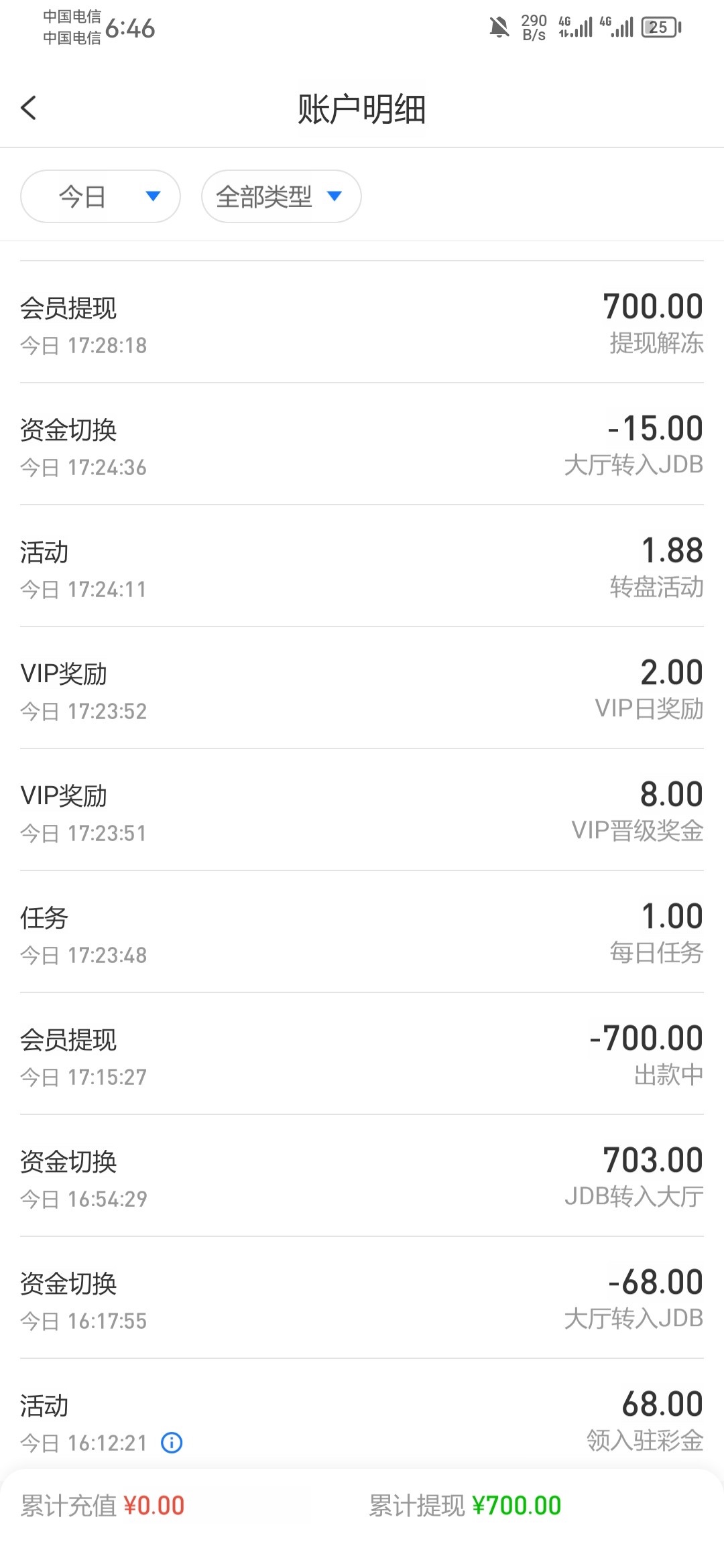Open the 今日 date filter dropdown
Viewport: 724px width, 1568px height.
(101, 196)
